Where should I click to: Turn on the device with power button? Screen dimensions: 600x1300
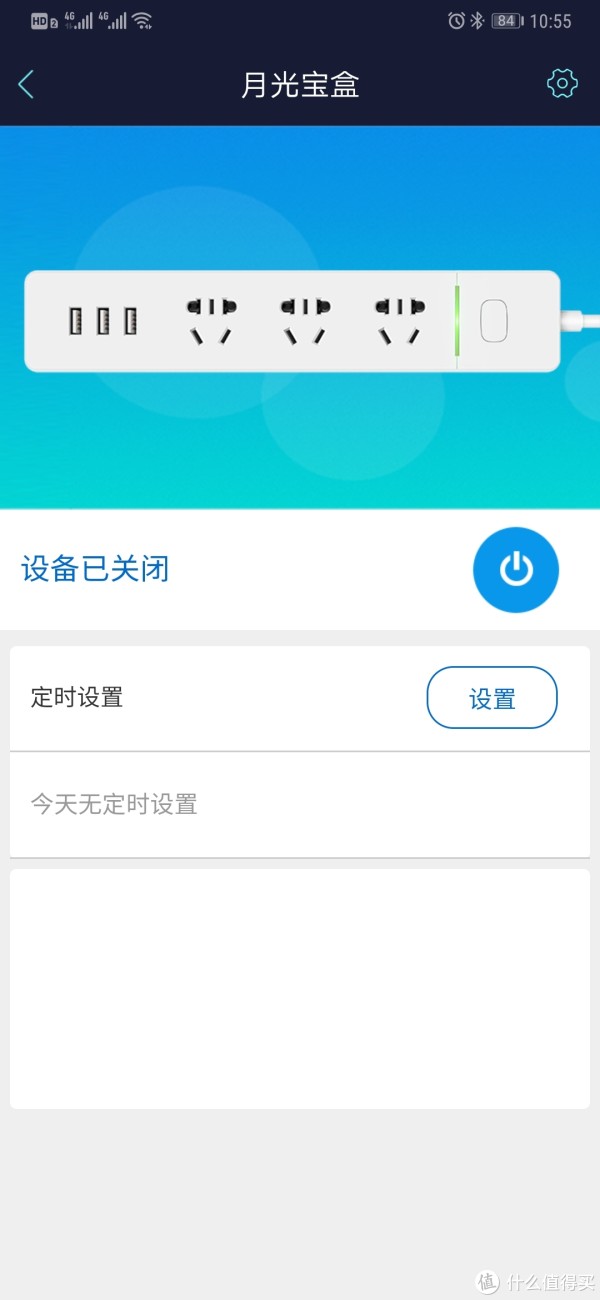[x=515, y=569]
